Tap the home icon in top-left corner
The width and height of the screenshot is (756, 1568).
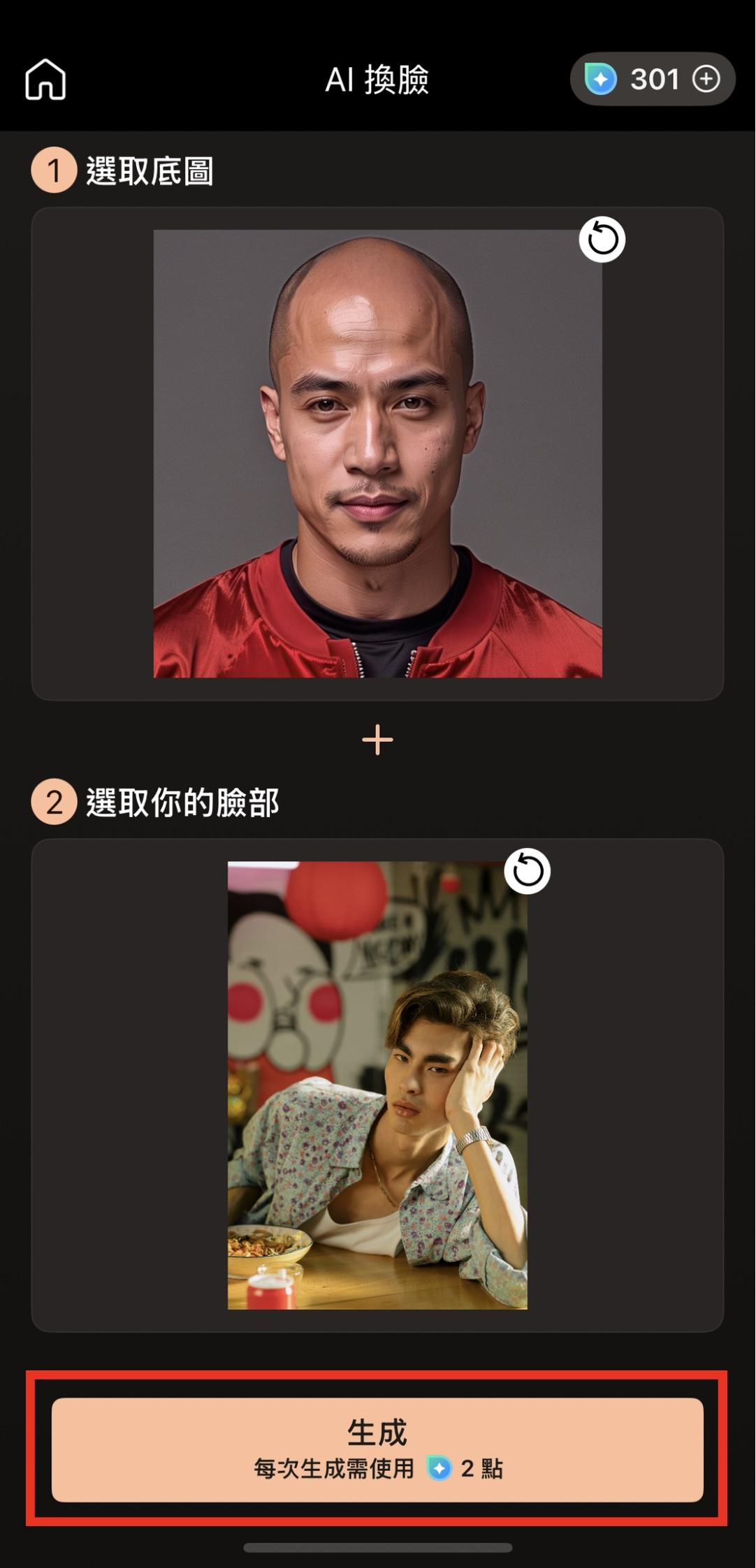pyautogui.click(x=45, y=79)
